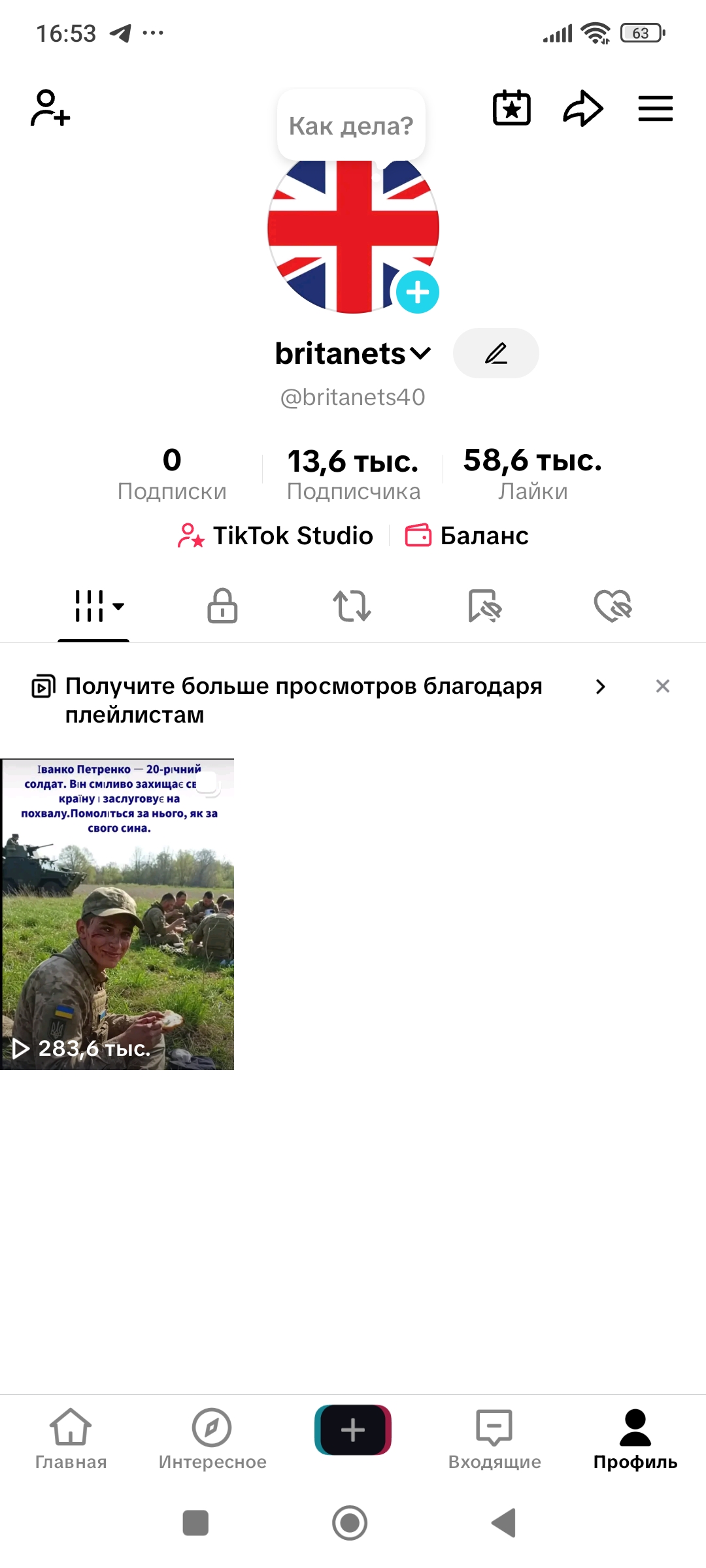Switch to the private videos lock tab

click(x=222, y=606)
